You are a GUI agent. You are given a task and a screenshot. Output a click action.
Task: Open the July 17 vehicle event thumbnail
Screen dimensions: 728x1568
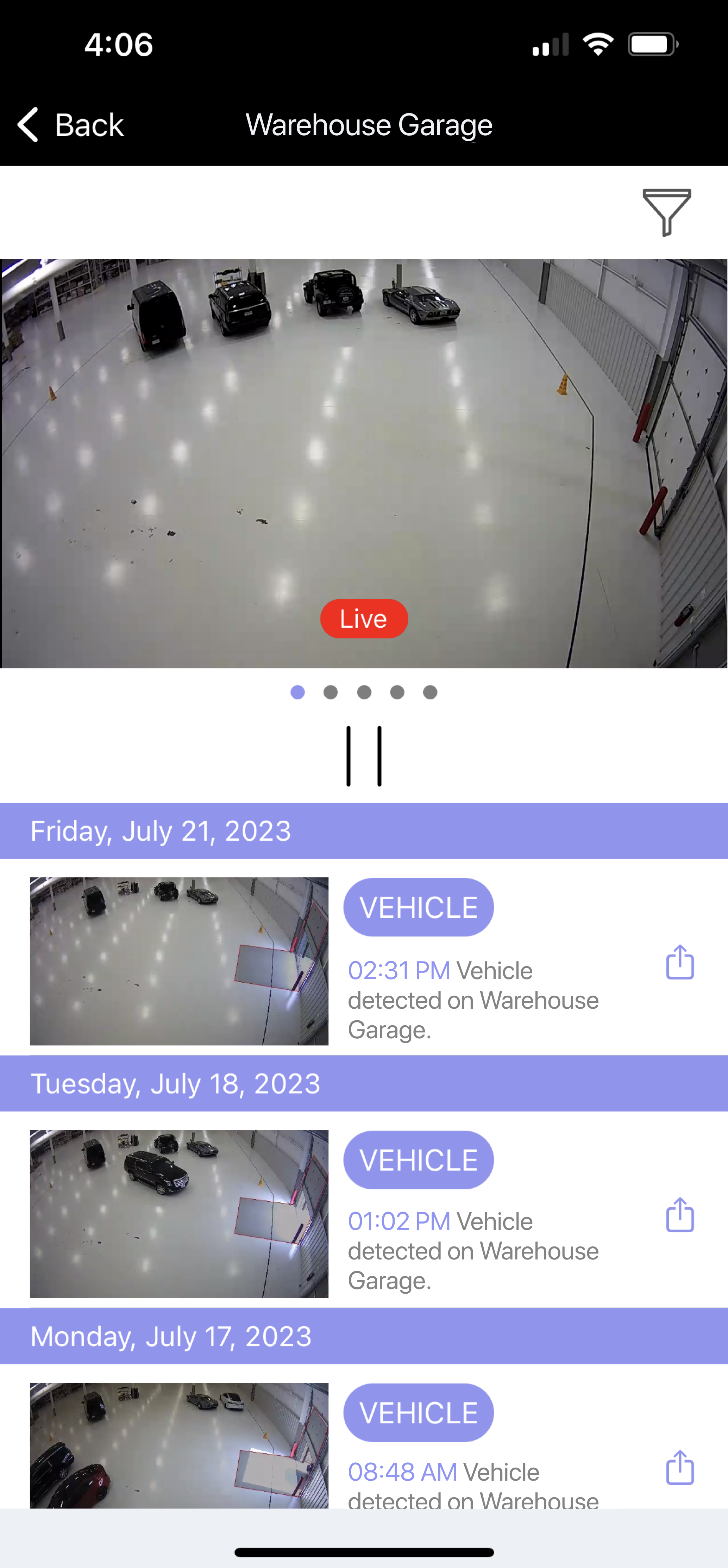(179, 1445)
